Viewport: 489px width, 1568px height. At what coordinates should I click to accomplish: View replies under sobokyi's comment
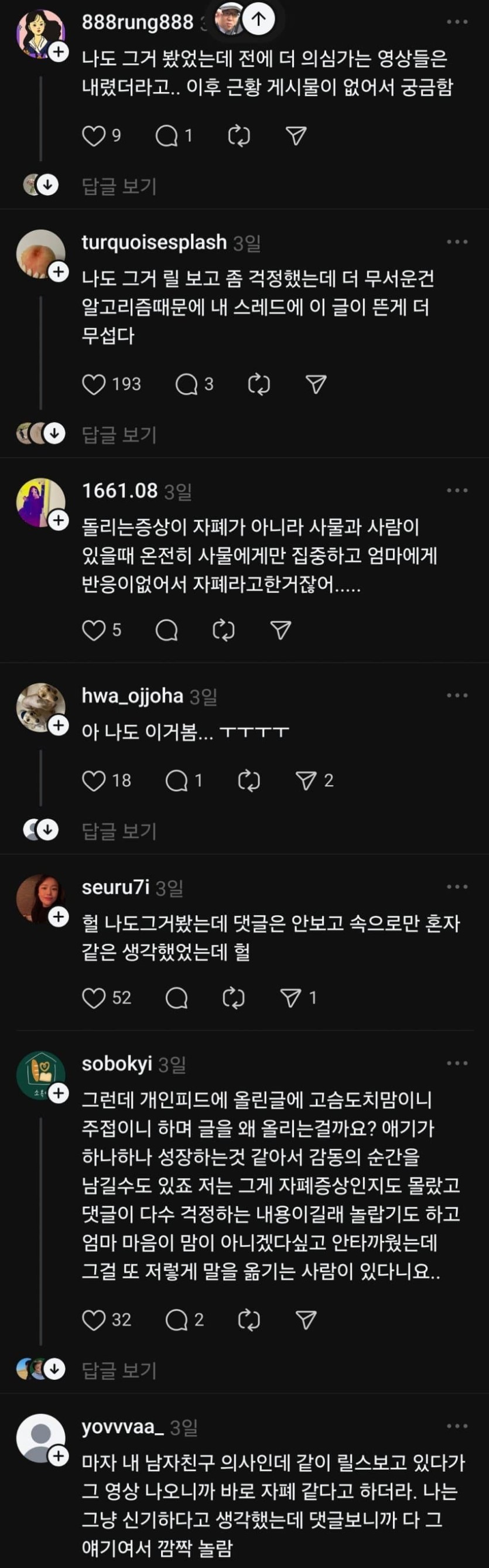[x=119, y=1369]
